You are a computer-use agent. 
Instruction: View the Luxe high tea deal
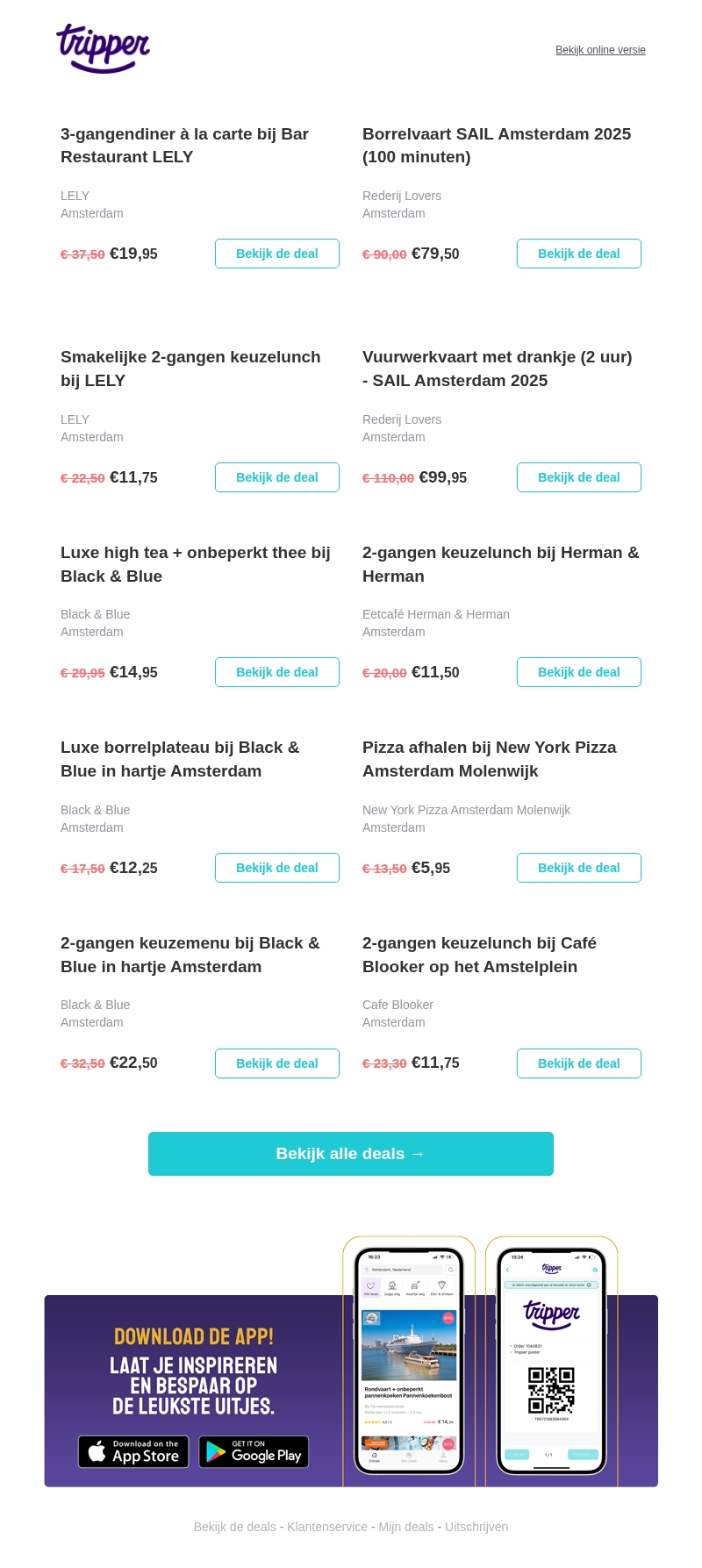(276, 672)
